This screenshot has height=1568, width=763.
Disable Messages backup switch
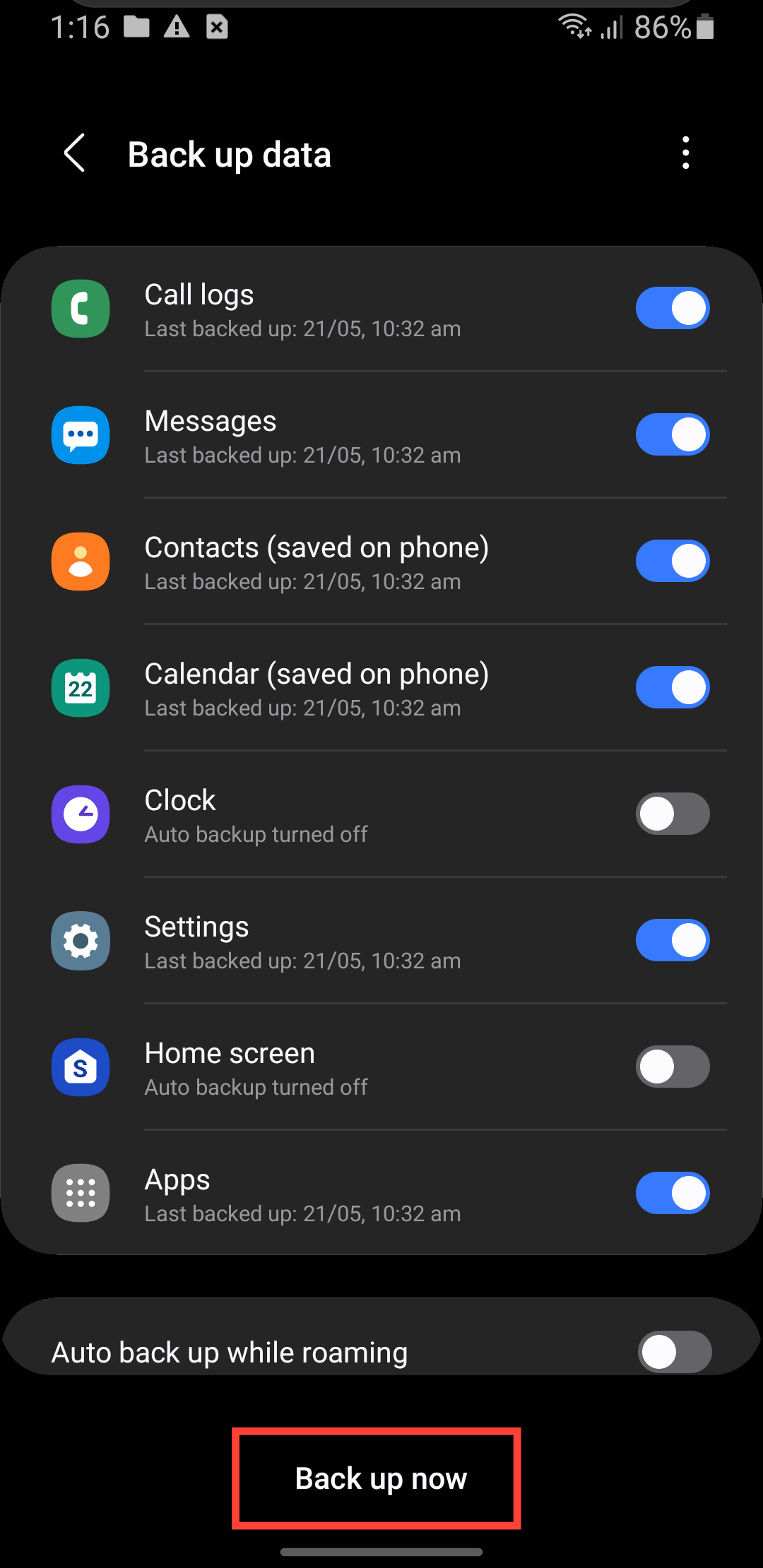pyautogui.click(x=673, y=435)
